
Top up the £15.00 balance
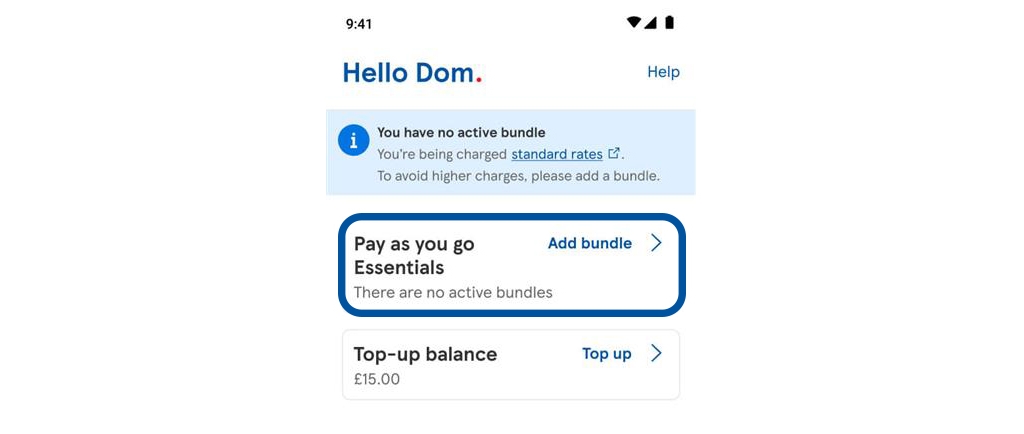pos(607,353)
